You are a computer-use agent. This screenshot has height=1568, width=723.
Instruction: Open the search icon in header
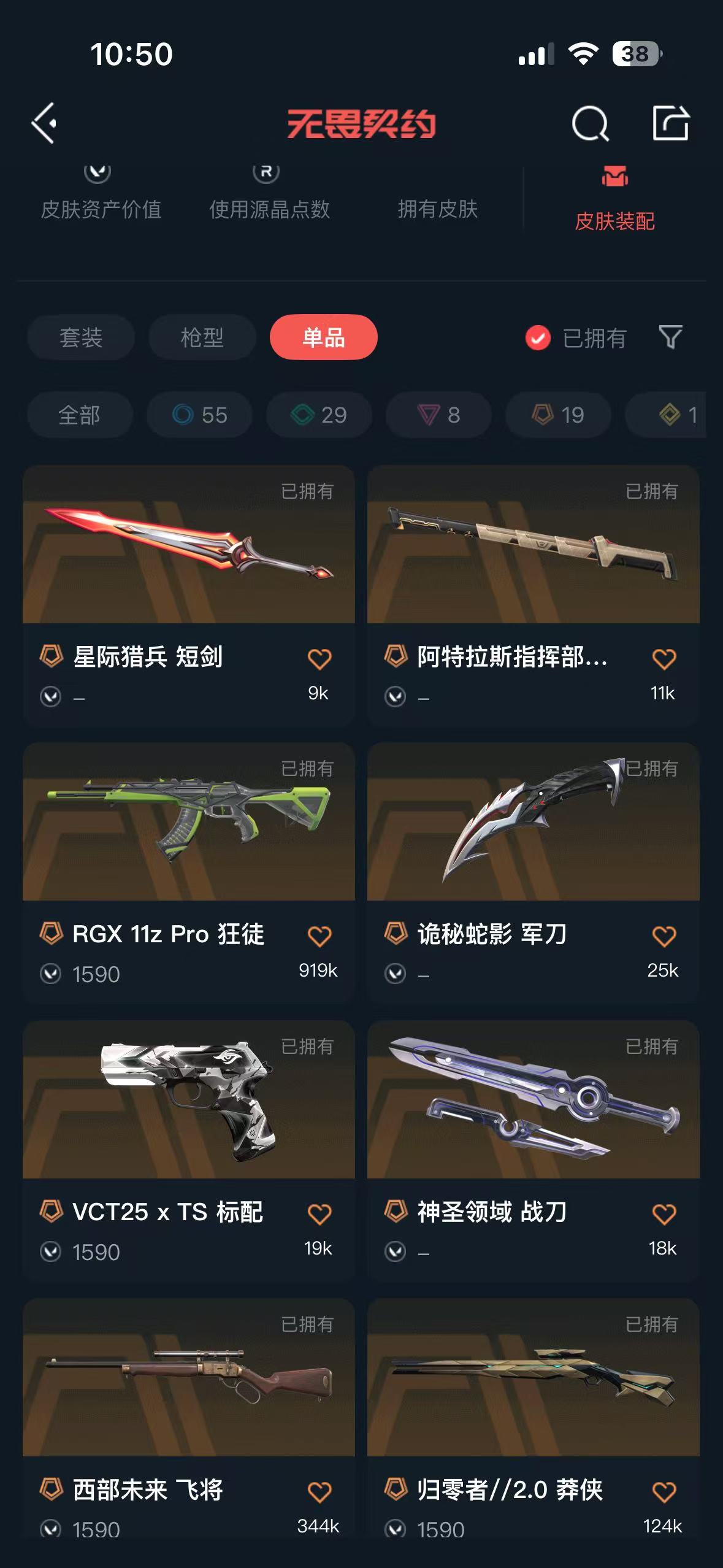(590, 123)
